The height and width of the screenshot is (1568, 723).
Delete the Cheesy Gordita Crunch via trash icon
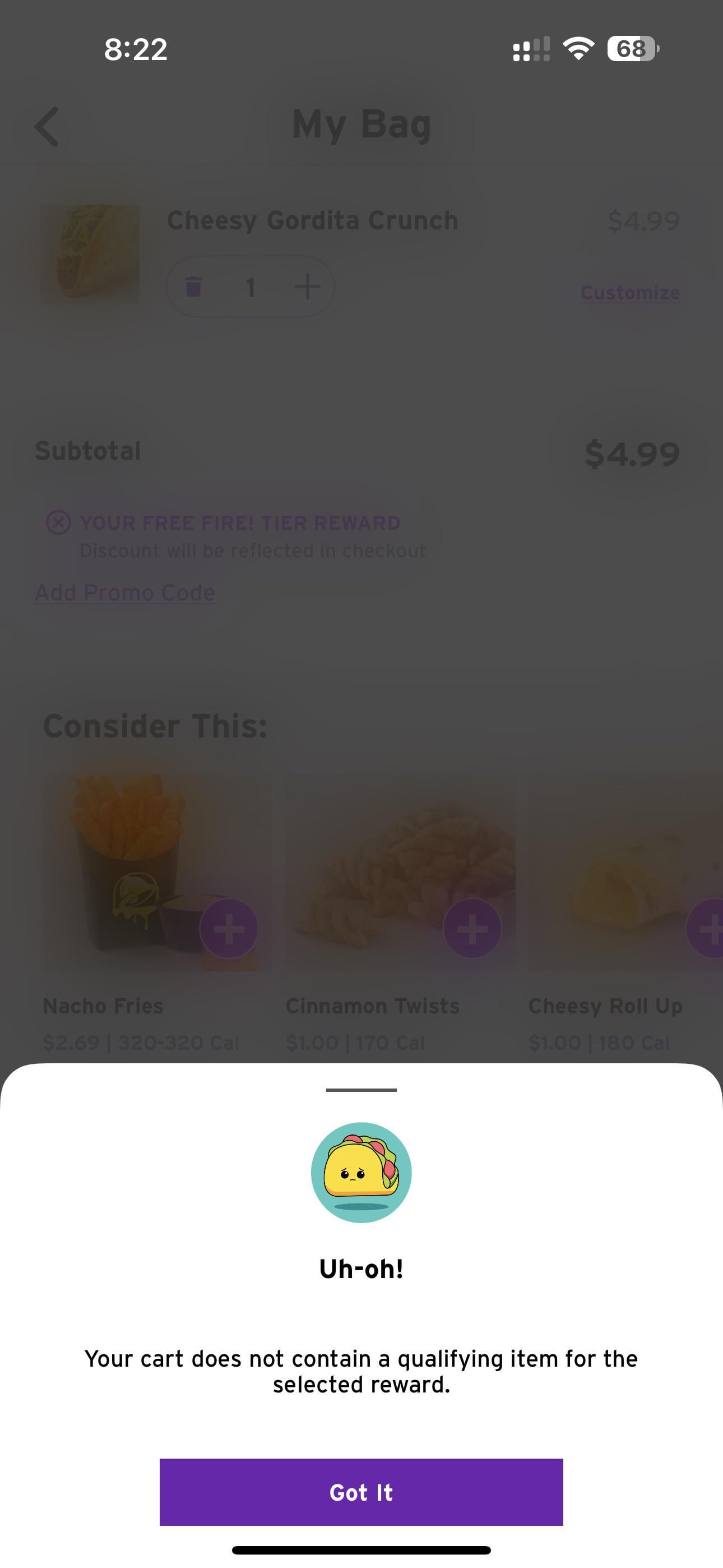[x=193, y=286]
